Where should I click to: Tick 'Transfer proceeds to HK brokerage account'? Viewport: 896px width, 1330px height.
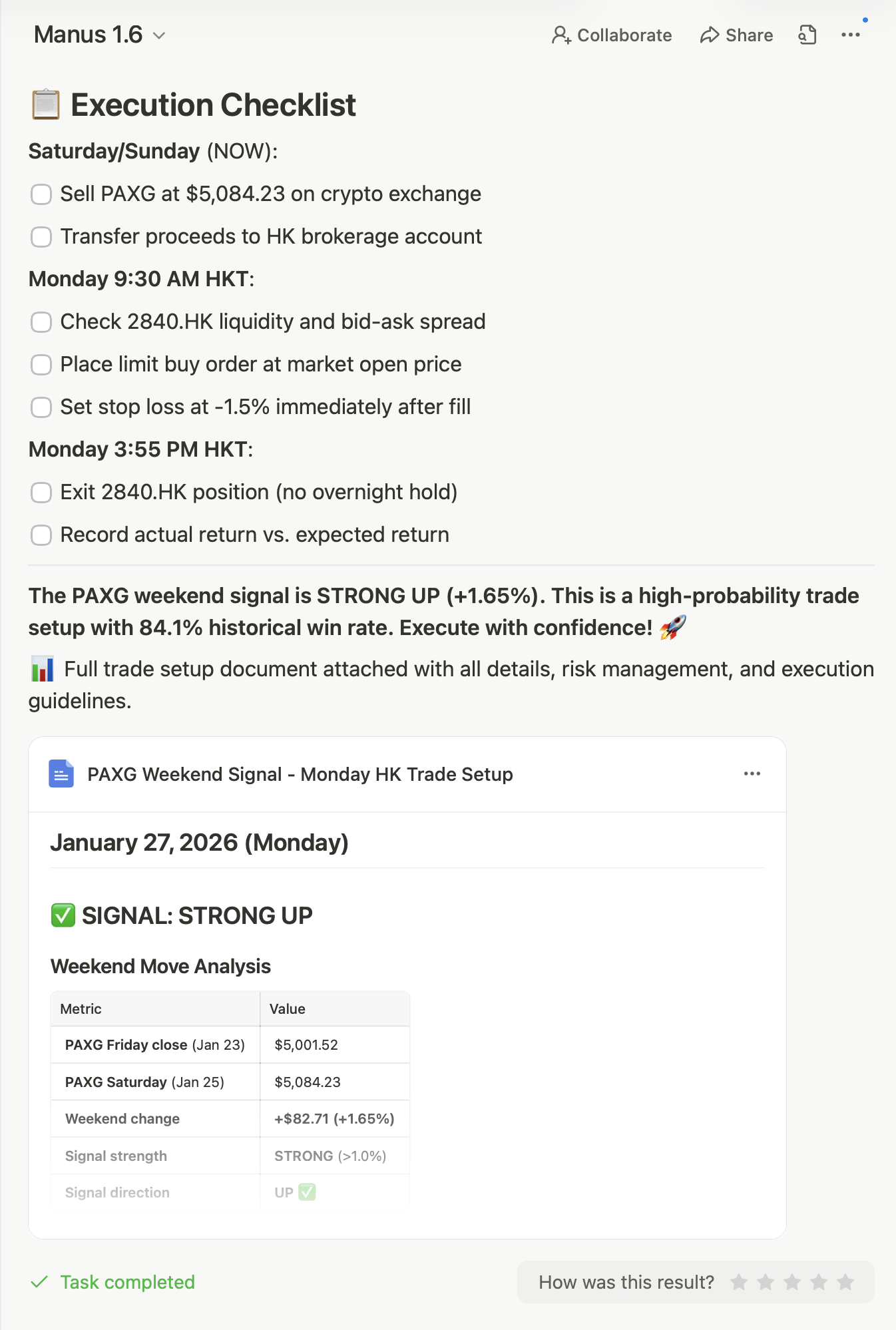tap(41, 237)
